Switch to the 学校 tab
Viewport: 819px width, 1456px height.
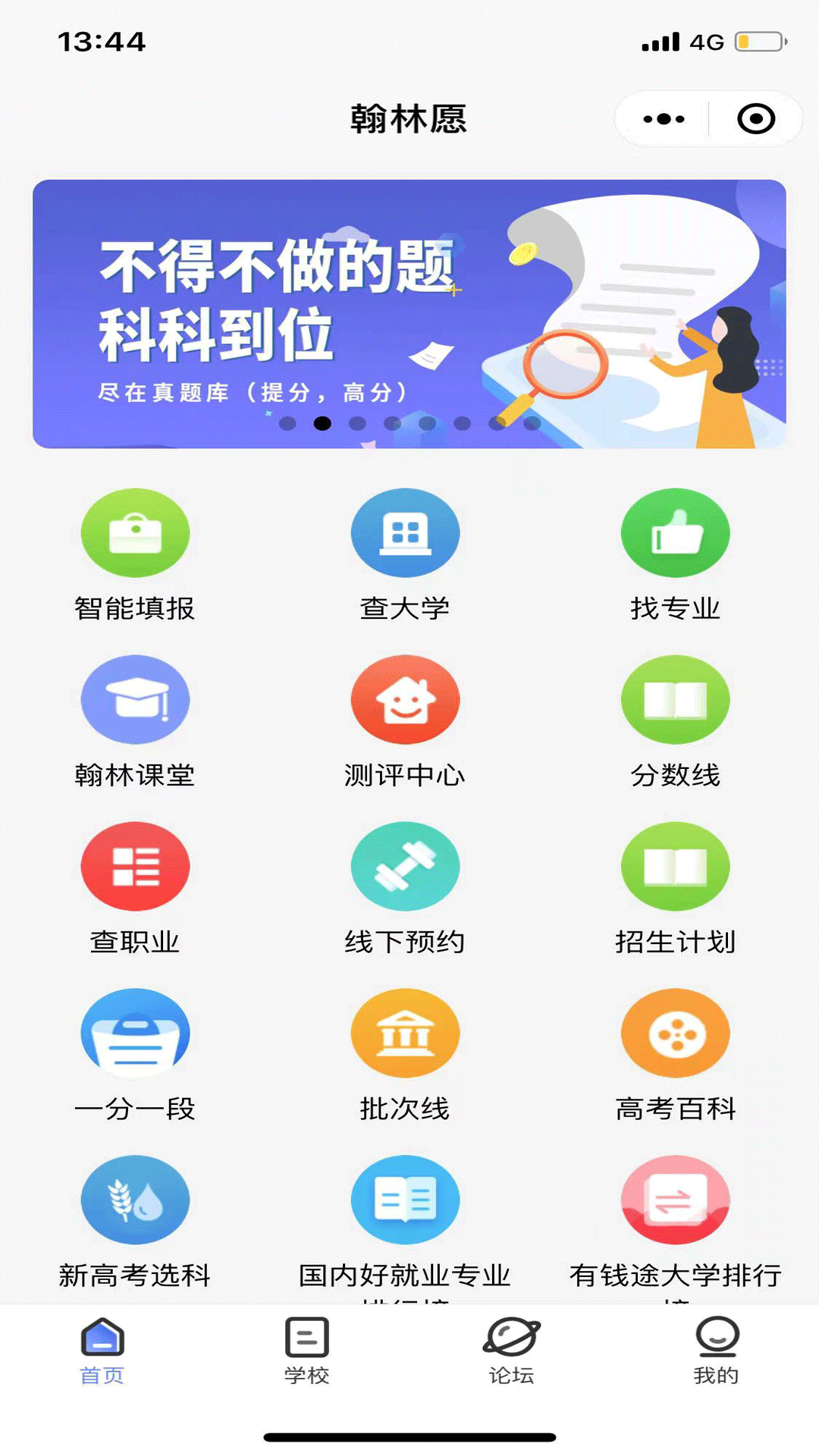[306, 1351]
